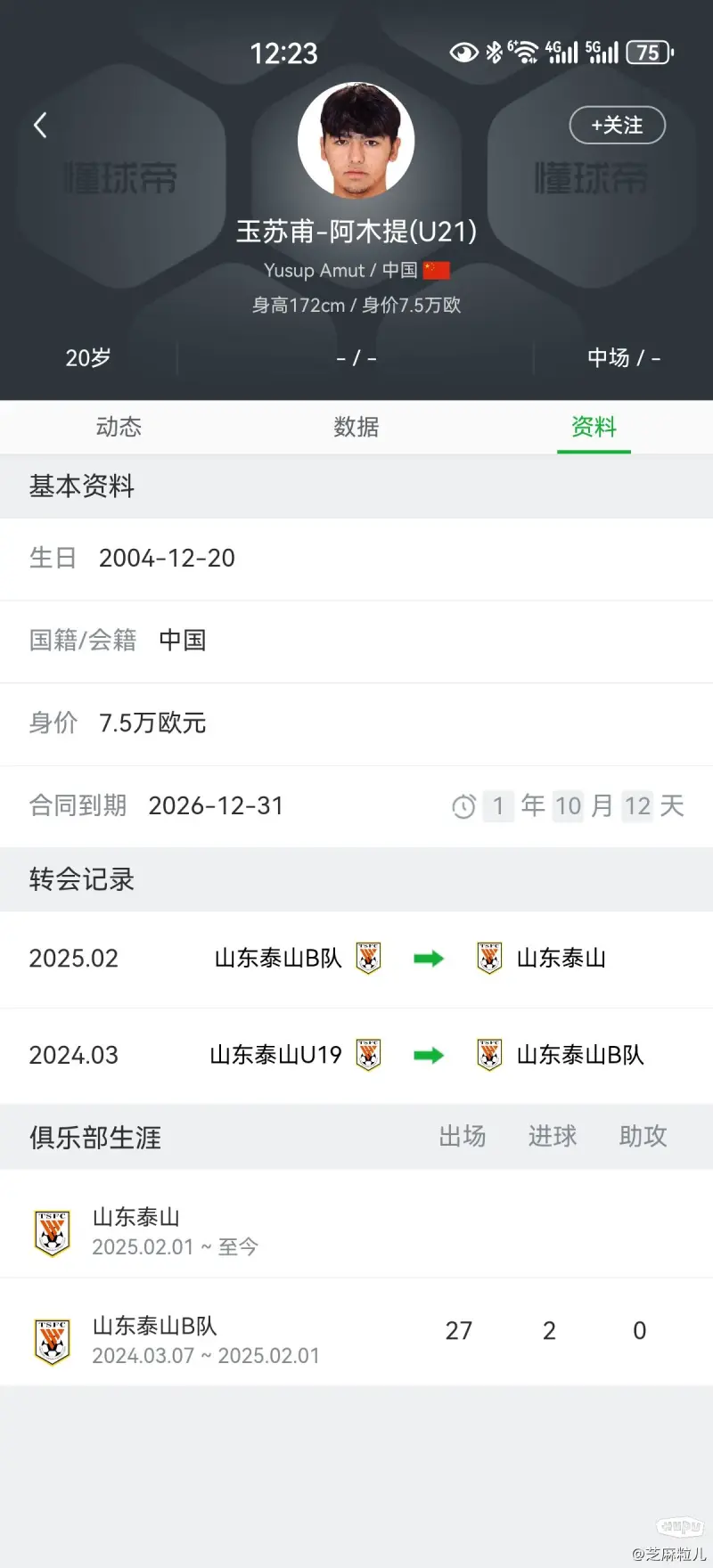
Task: Open the 2025.02 transfer to 山东泰山
Action: coord(356,959)
